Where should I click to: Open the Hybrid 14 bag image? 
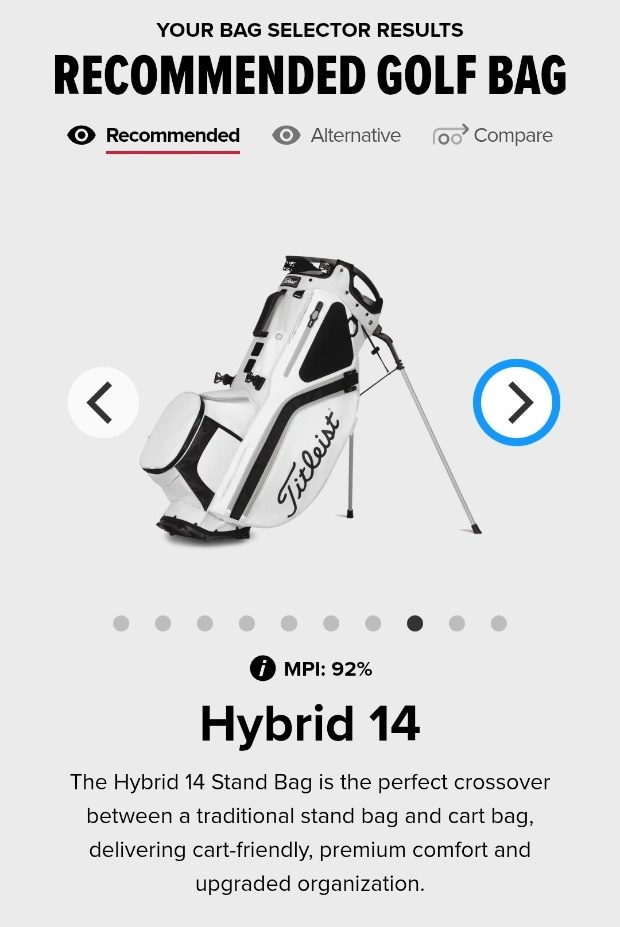(310, 400)
